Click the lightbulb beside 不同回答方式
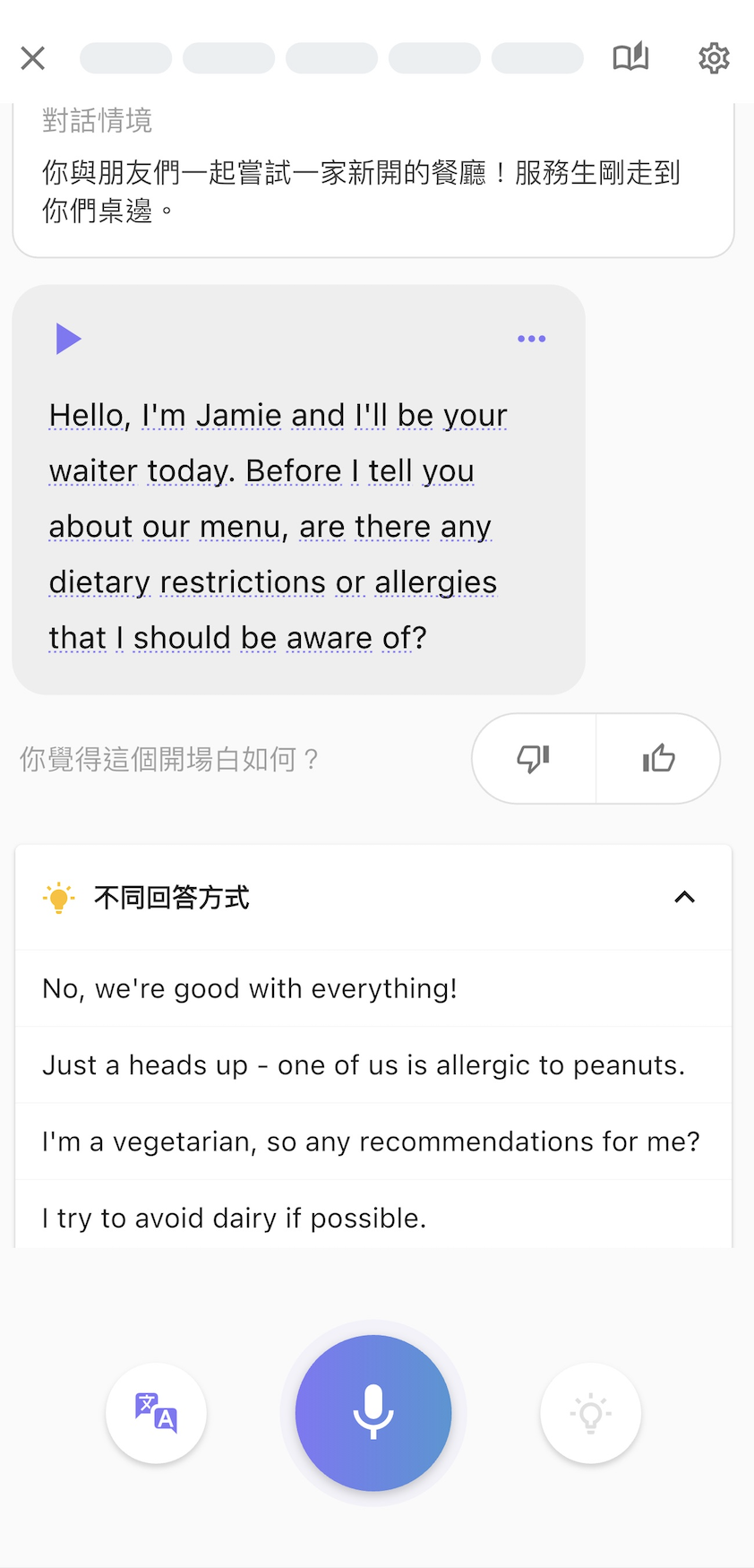Viewport: 754px width, 1568px height. (57, 897)
